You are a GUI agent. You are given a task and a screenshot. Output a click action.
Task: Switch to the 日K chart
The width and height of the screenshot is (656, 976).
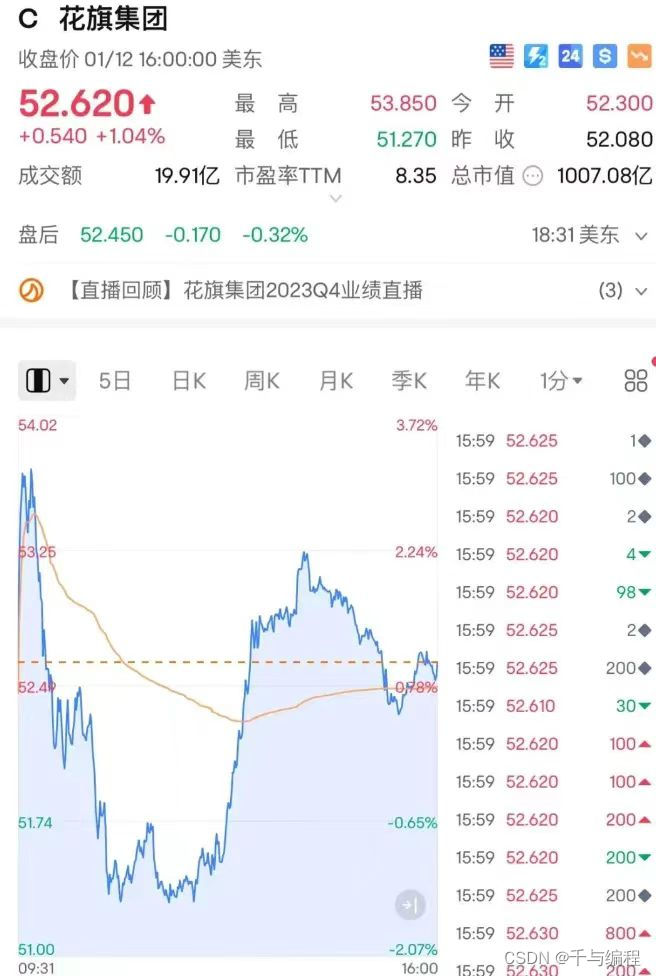click(x=188, y=380)
